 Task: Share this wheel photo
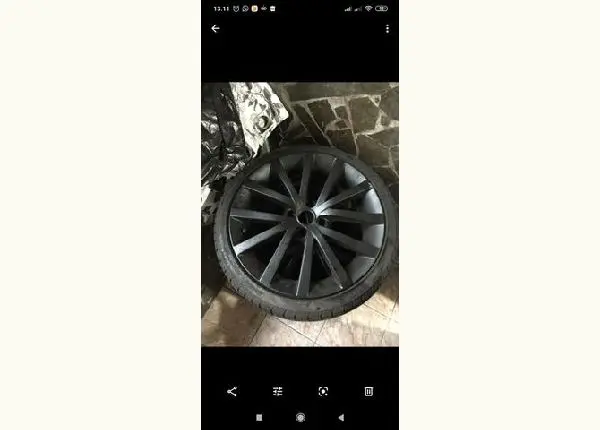point(232,391)
